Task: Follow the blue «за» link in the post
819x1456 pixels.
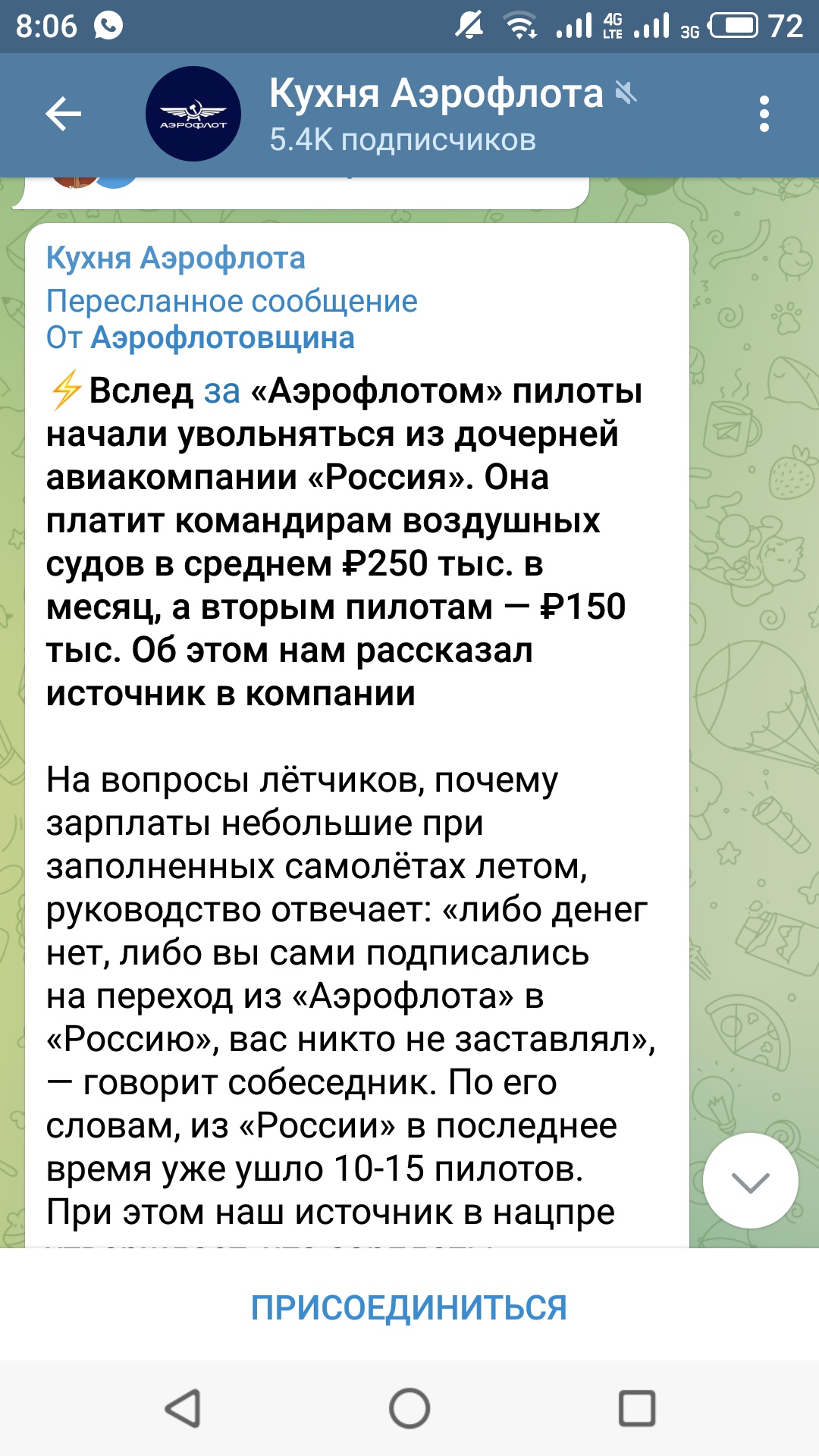Action: pos(222,391)
